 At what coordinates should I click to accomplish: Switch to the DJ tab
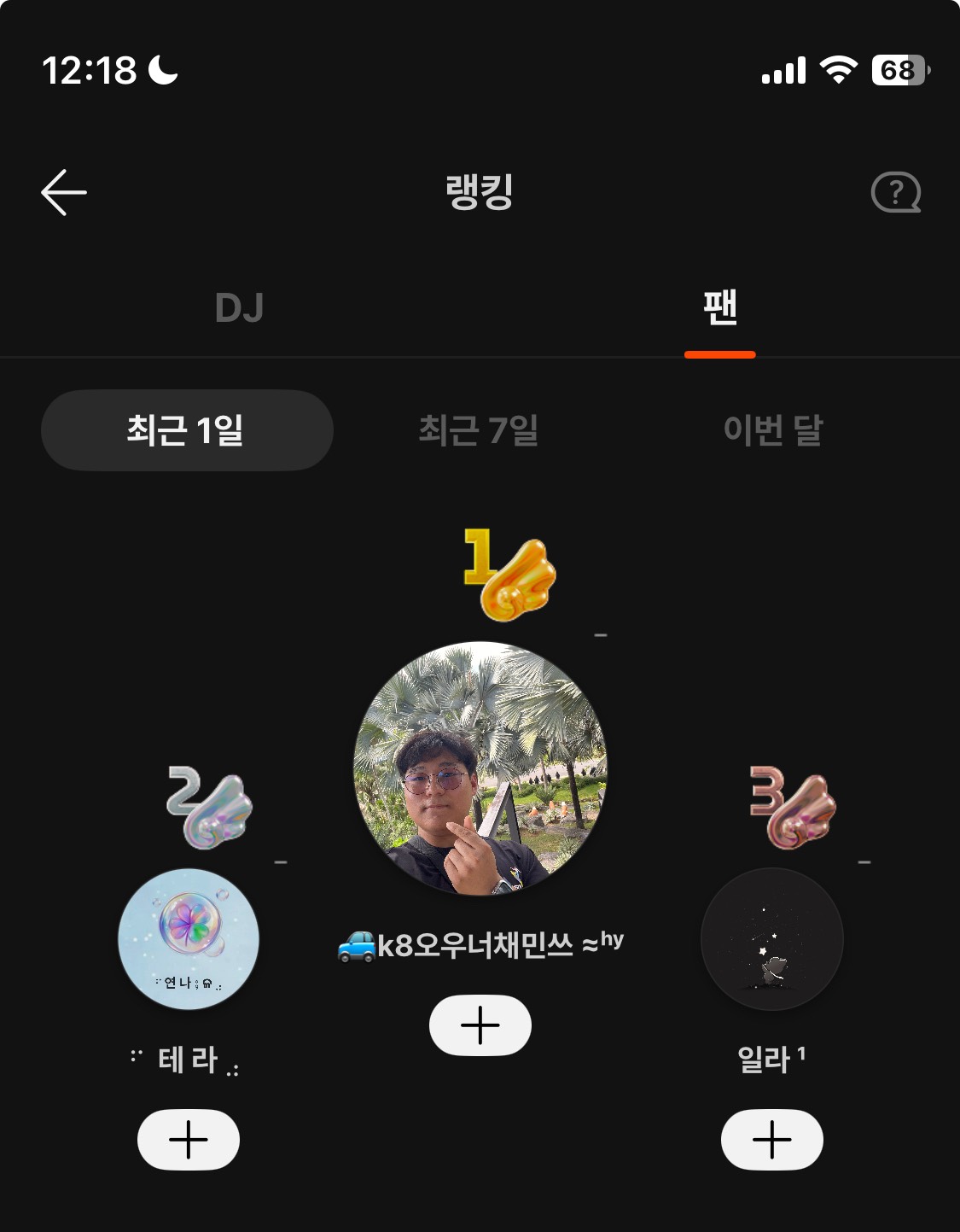pyautogui.click(x=240, y=308)
